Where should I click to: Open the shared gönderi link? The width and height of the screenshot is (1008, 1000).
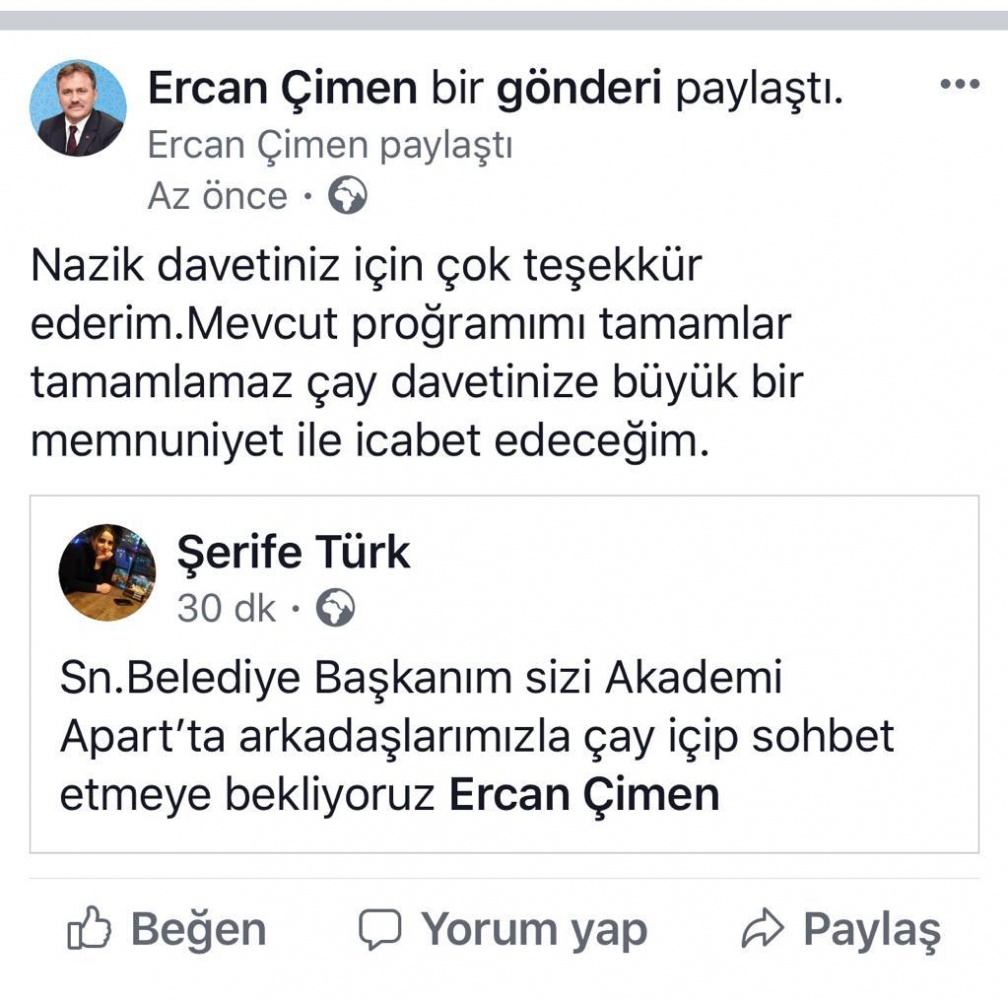point(579,90)
